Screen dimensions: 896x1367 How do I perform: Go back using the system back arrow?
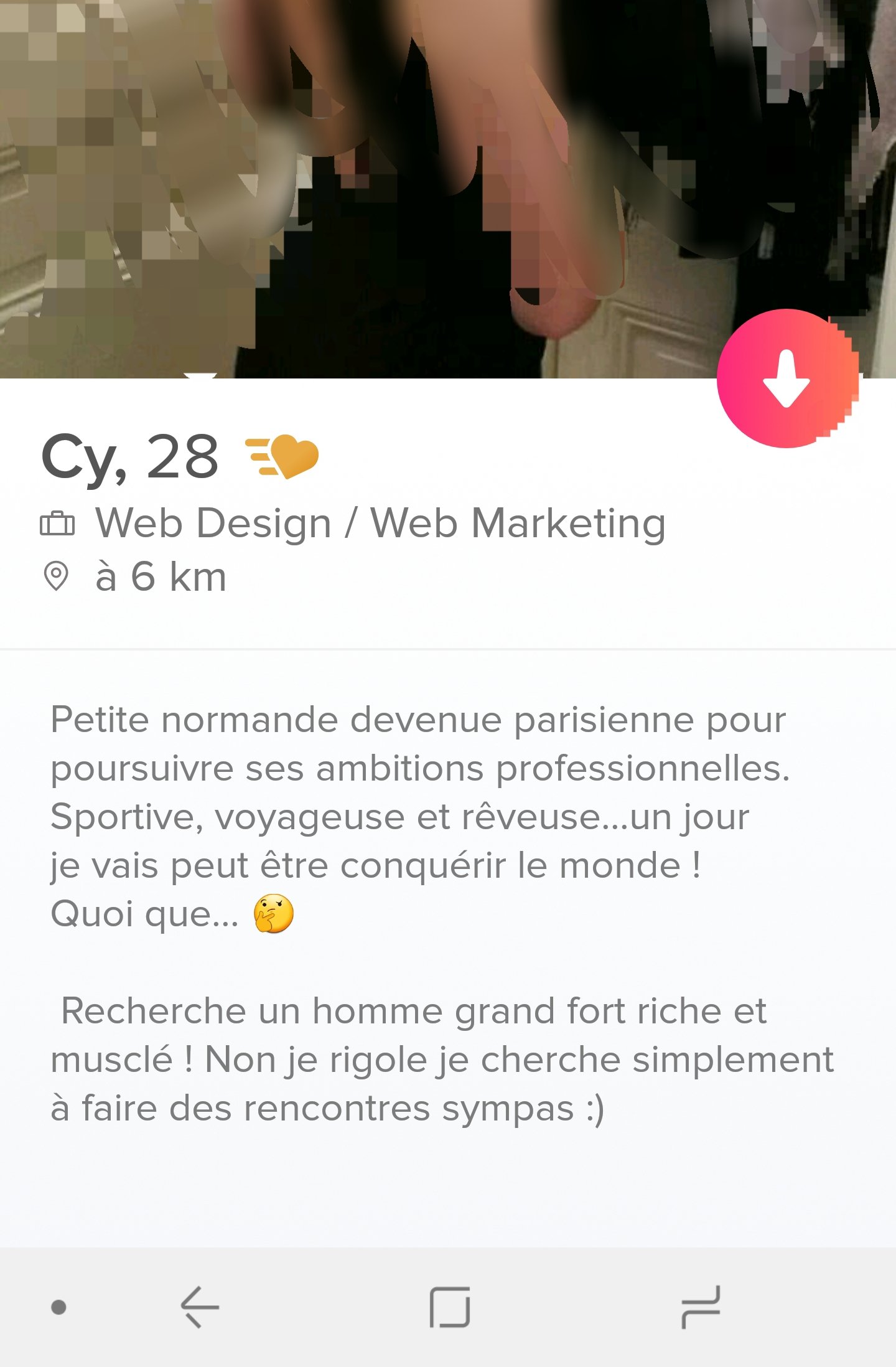click(200, 1307)
